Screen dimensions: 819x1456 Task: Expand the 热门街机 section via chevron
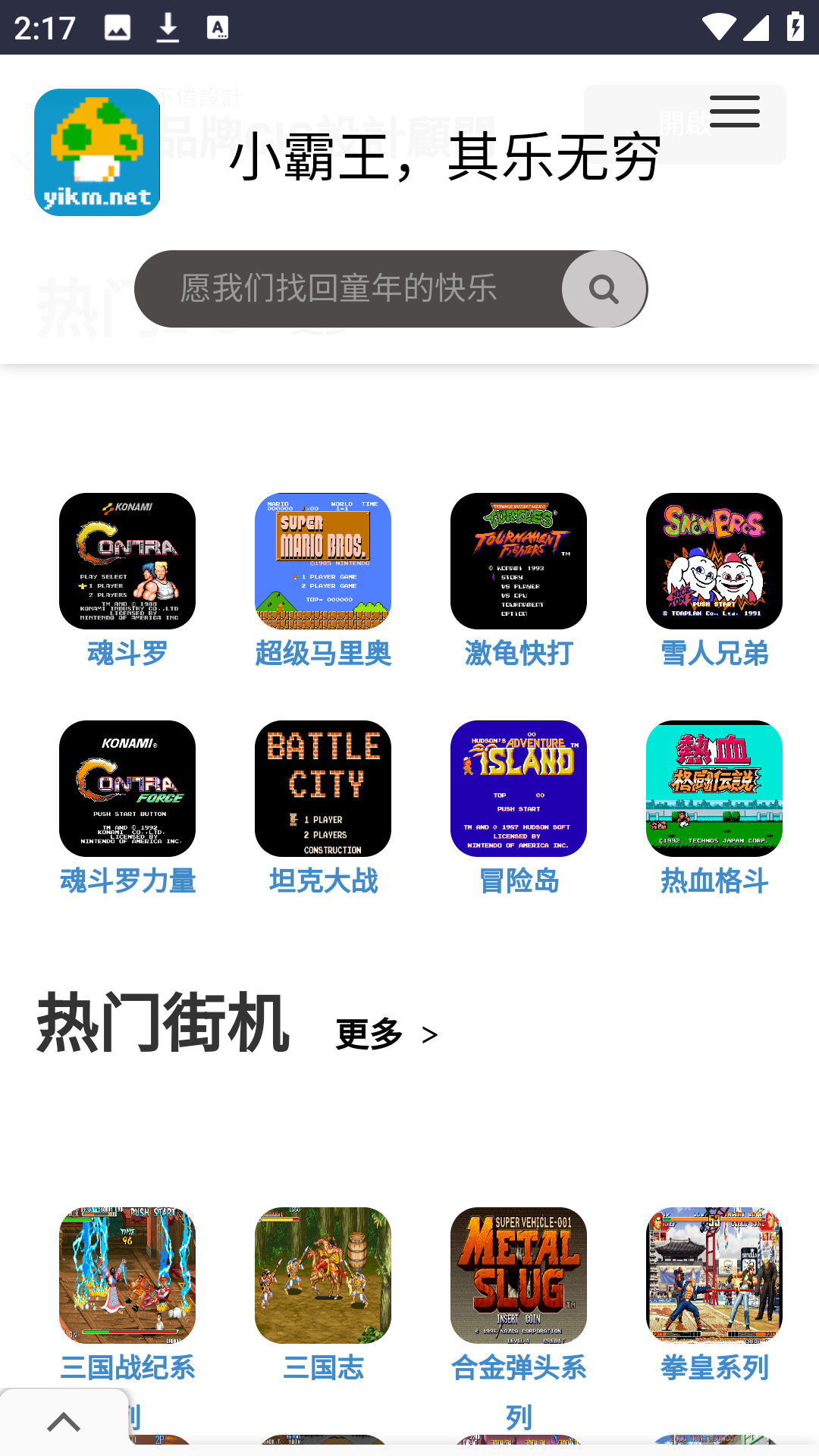coord(429,1033)
